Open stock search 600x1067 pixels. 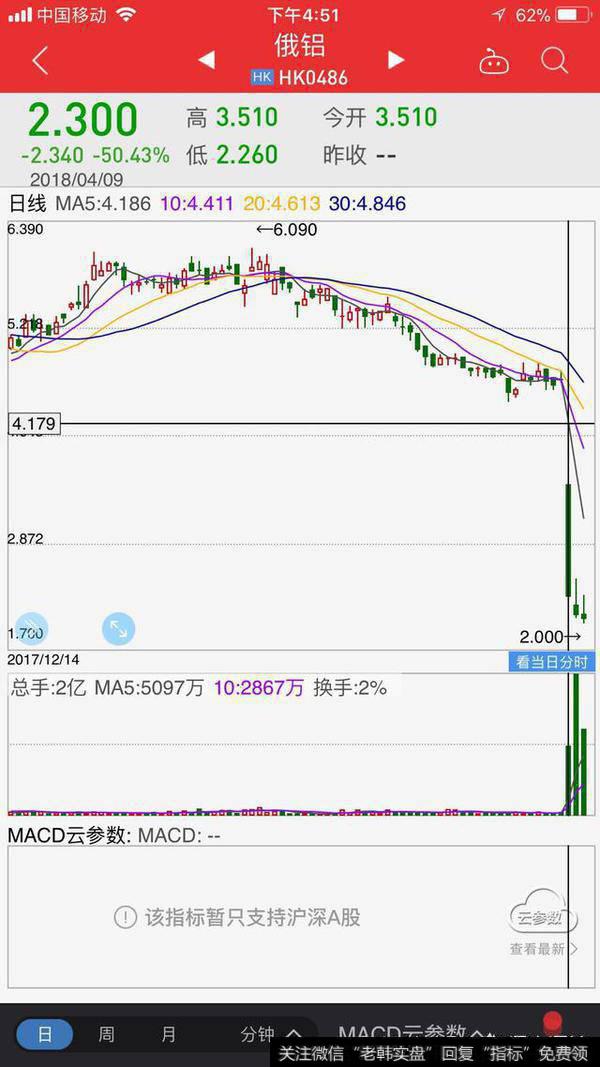(x=554, y=61)
